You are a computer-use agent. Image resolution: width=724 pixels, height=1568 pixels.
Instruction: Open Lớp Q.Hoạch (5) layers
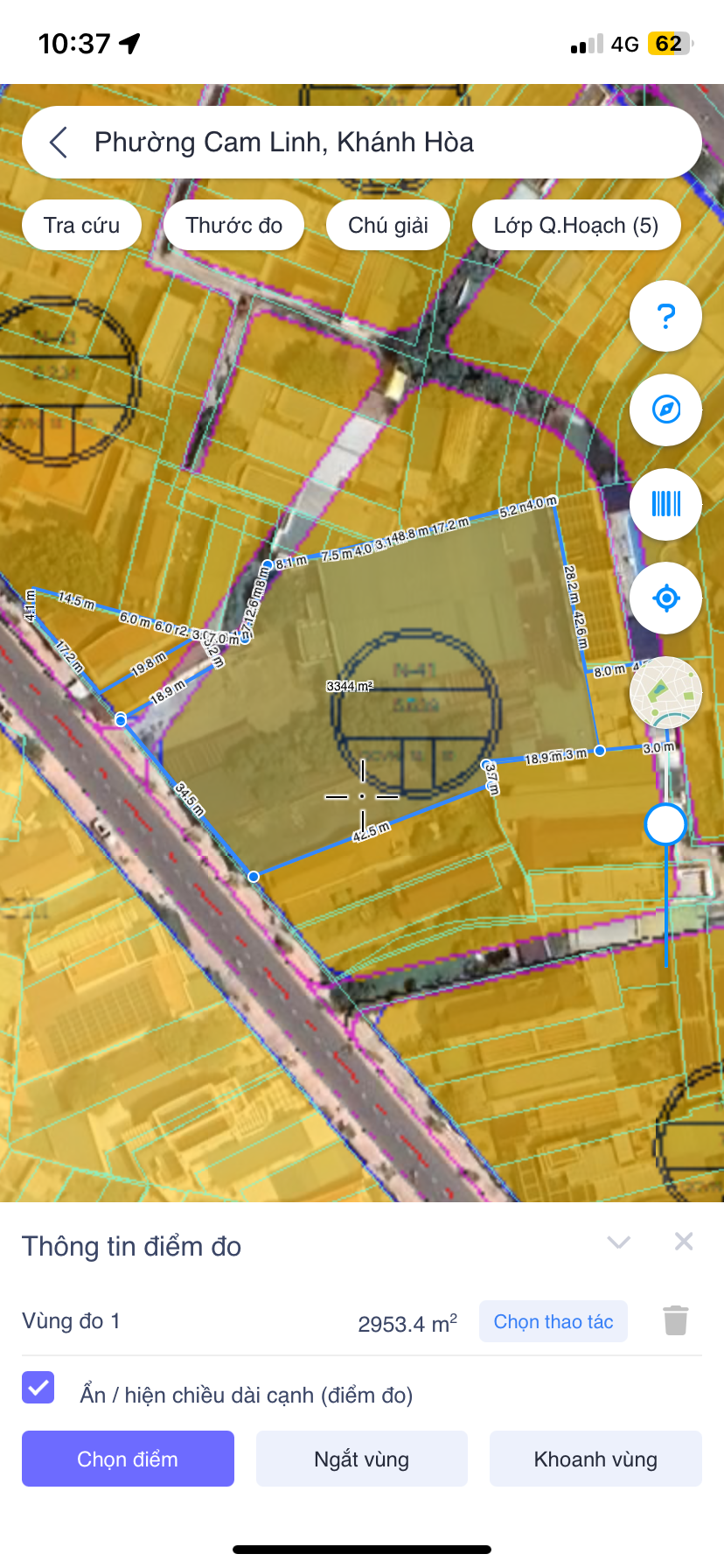tap(576, 226)
